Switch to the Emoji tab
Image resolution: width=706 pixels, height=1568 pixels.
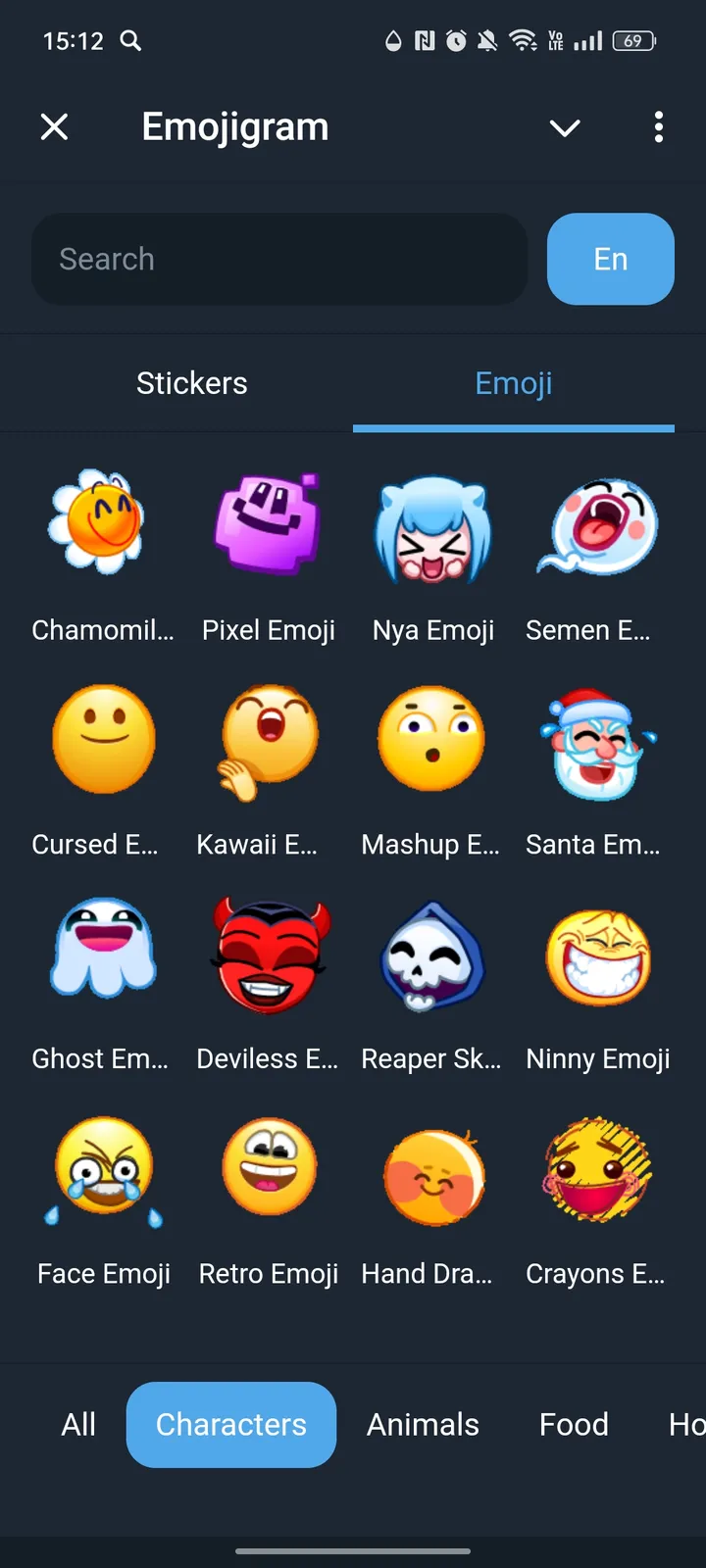(x=513, y=383)
